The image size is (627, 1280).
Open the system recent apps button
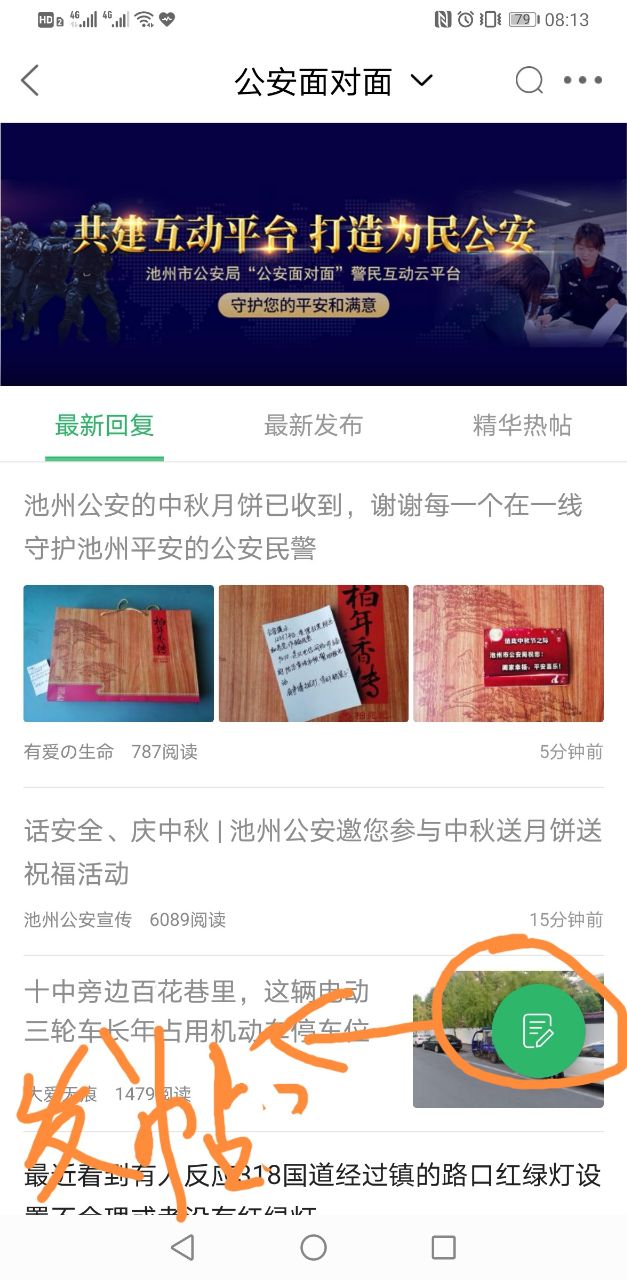point(443,1247)
